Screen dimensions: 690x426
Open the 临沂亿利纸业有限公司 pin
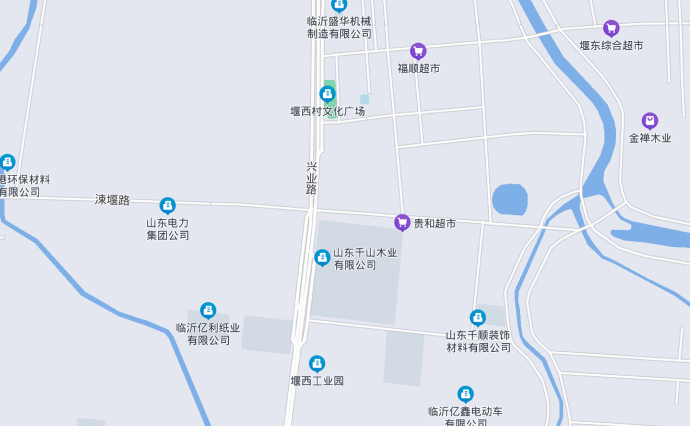(208, 311)
